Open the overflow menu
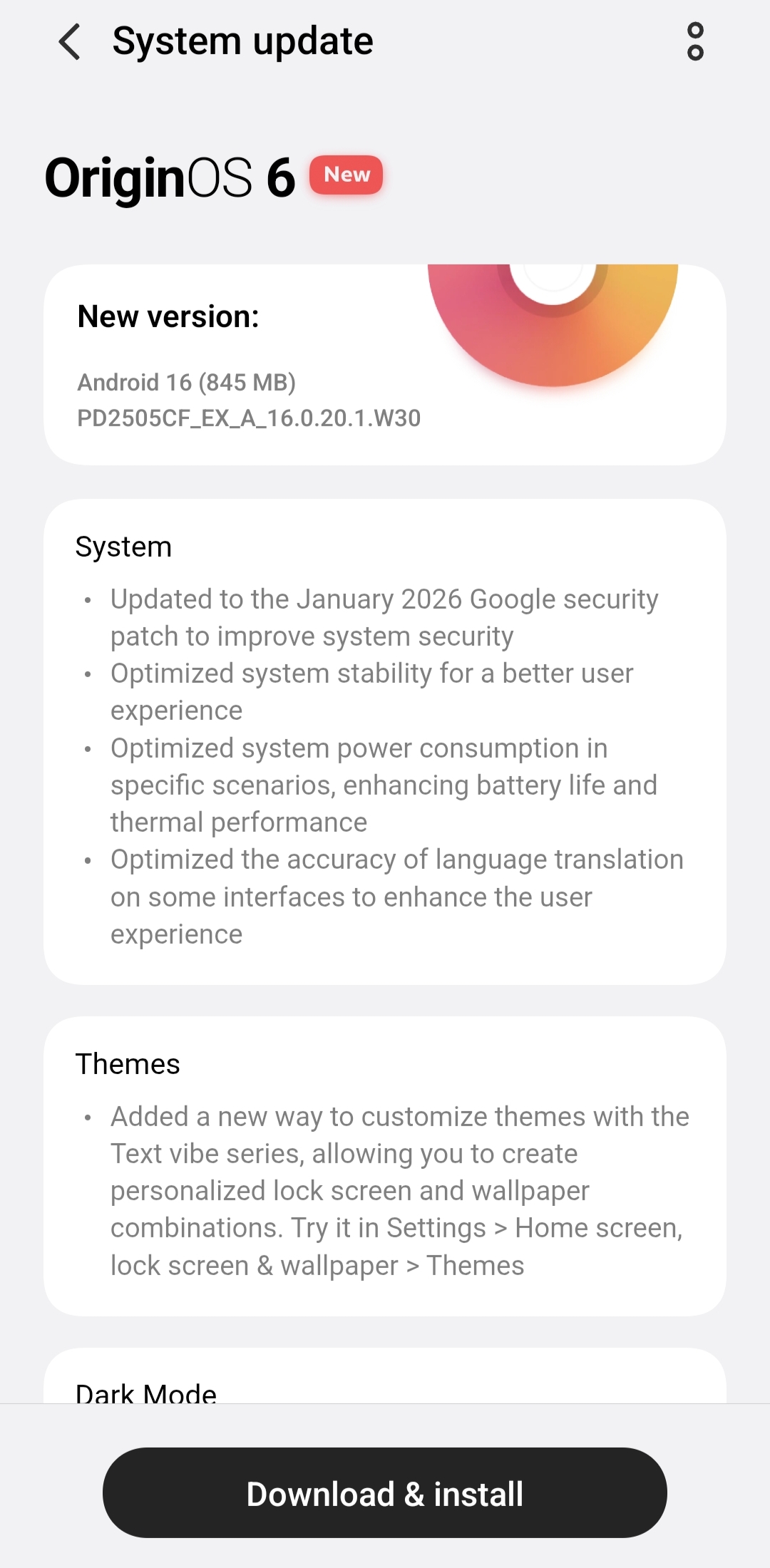 (695, 42)
